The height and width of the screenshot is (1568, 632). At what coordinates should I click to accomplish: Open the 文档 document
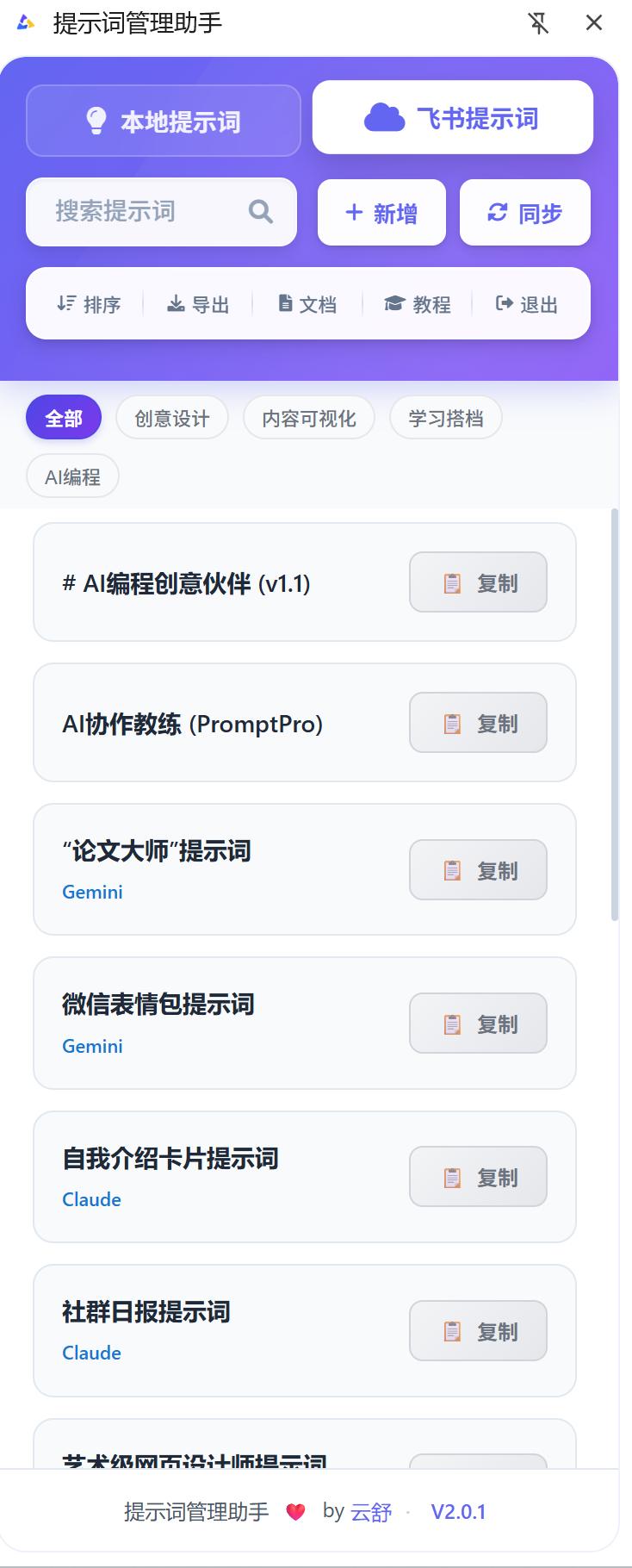pyautogui.click(x=307, y=304)
